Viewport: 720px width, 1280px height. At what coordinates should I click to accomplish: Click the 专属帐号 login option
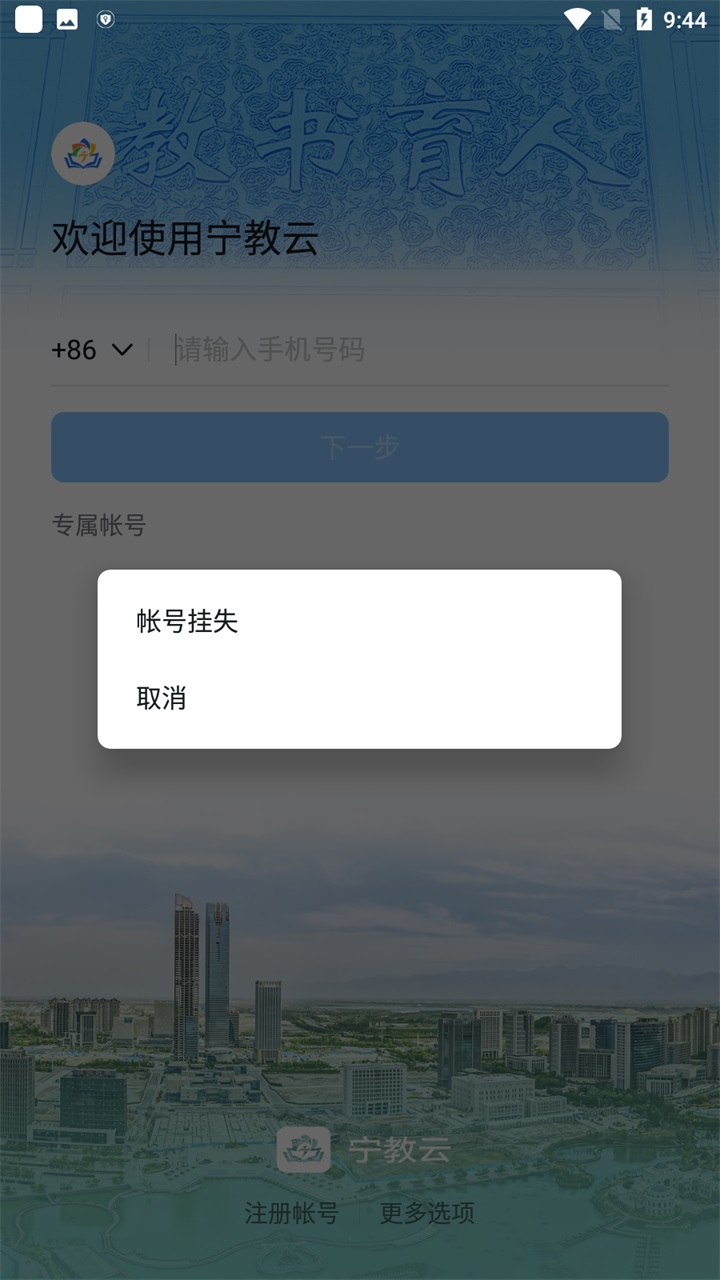[99, 526]
